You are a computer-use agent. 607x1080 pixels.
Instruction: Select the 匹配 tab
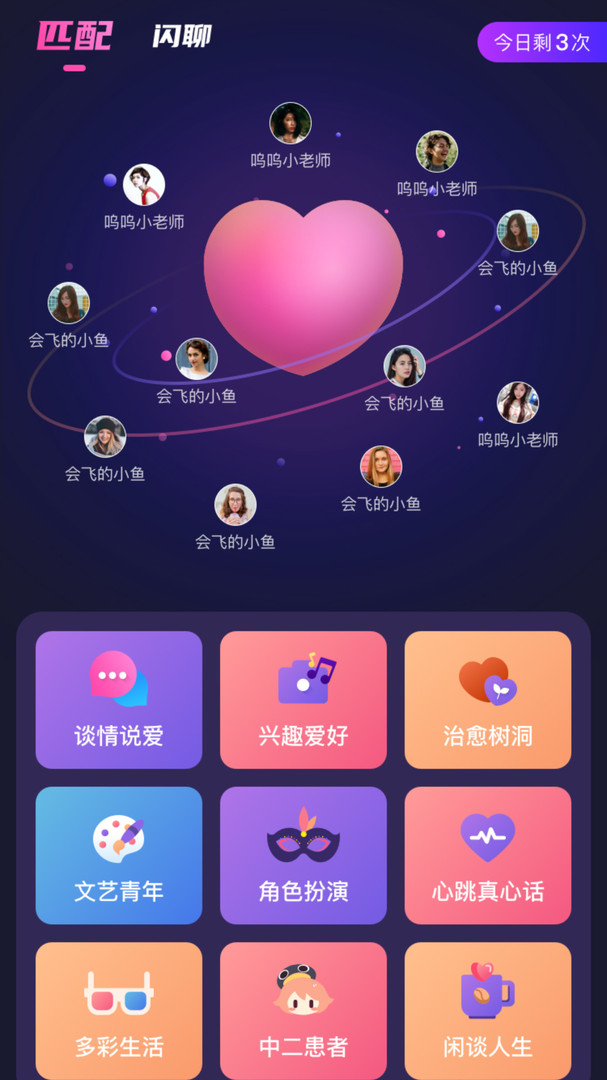(74, 36)
